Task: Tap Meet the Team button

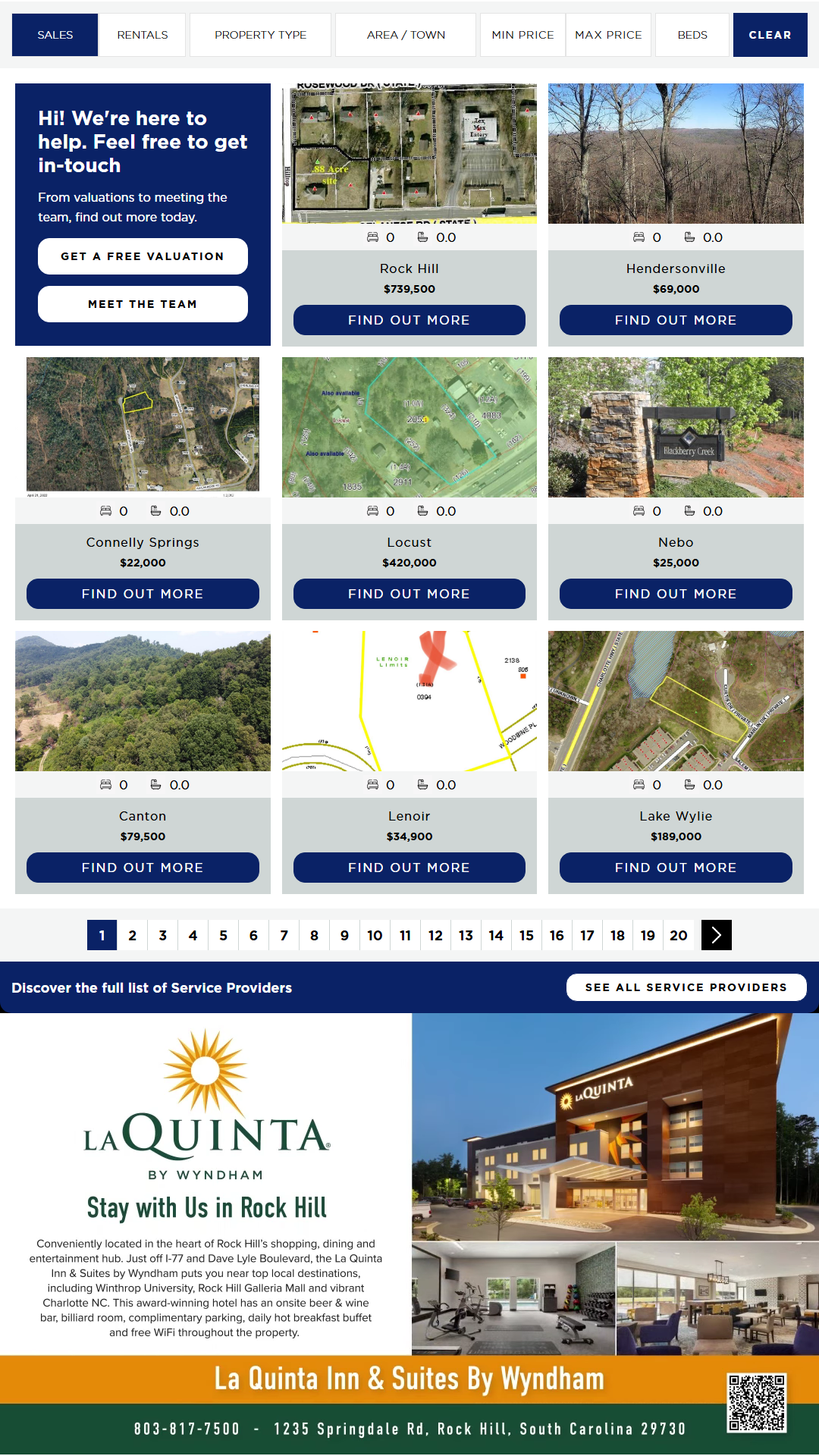Action: tap(143, 304)
